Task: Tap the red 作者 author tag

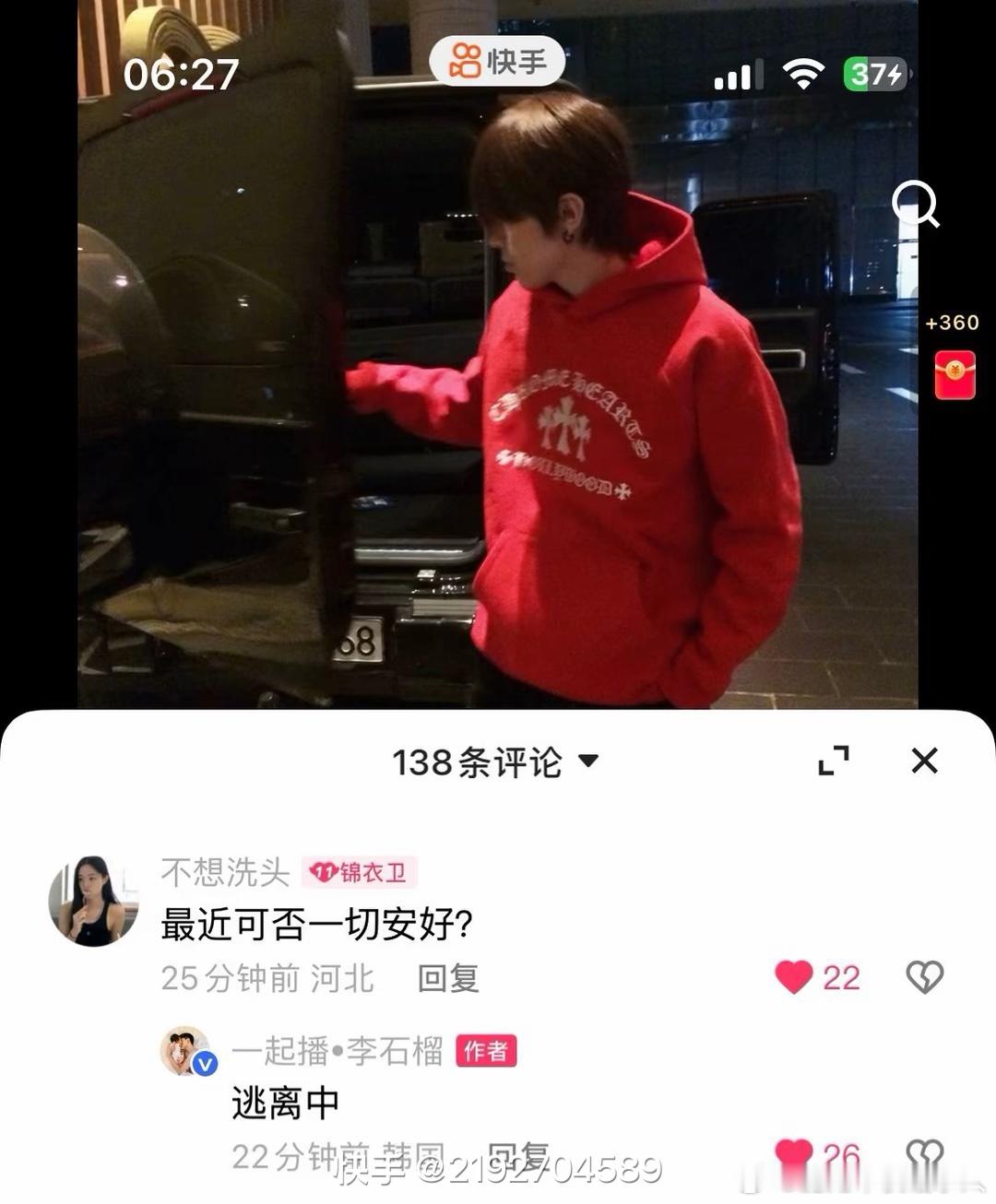Action: [486, 1050]
